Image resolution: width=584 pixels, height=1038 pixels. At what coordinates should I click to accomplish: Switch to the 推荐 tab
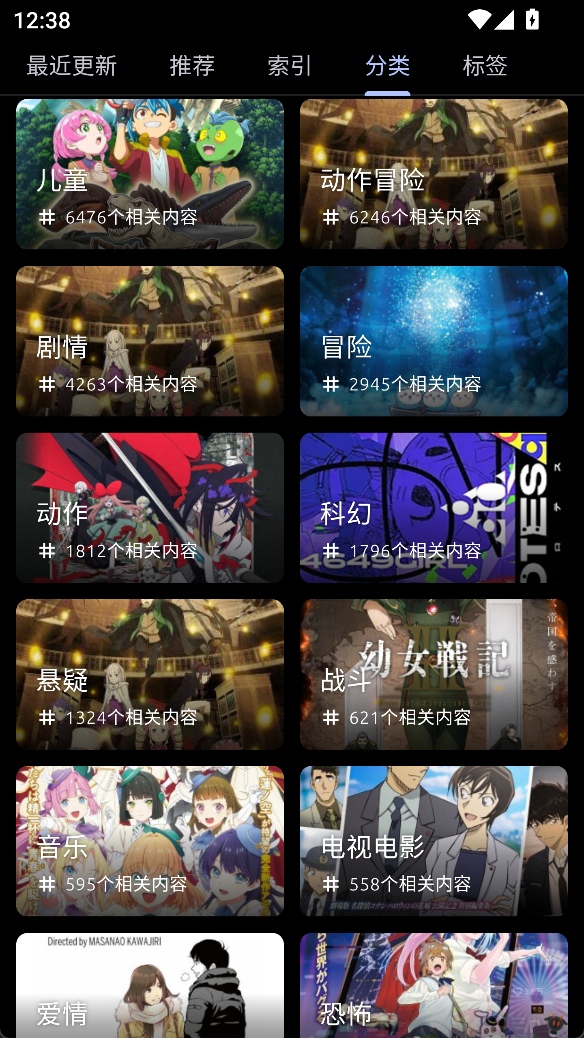click(192, 66)
